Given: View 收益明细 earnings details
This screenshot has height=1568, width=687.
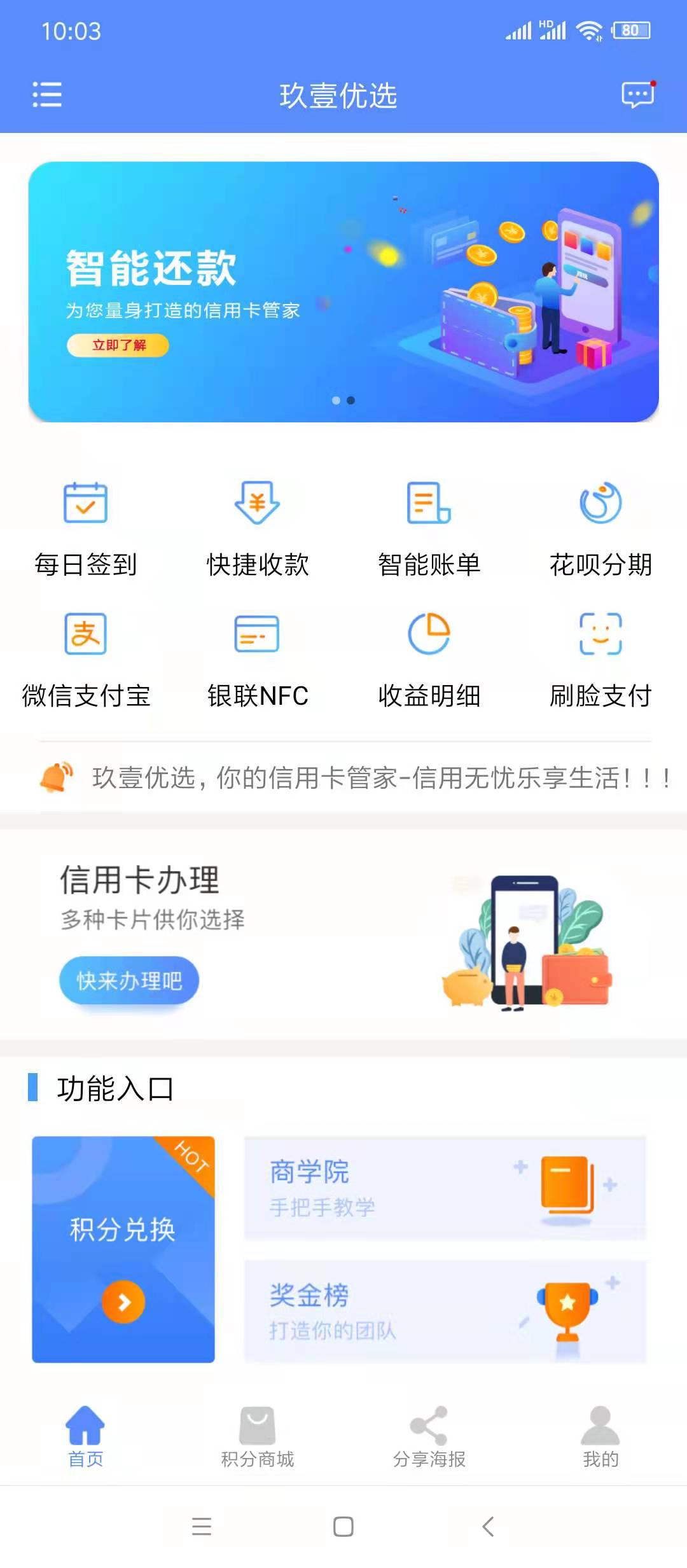Looking at the screenshot, I should click(429, 660).
